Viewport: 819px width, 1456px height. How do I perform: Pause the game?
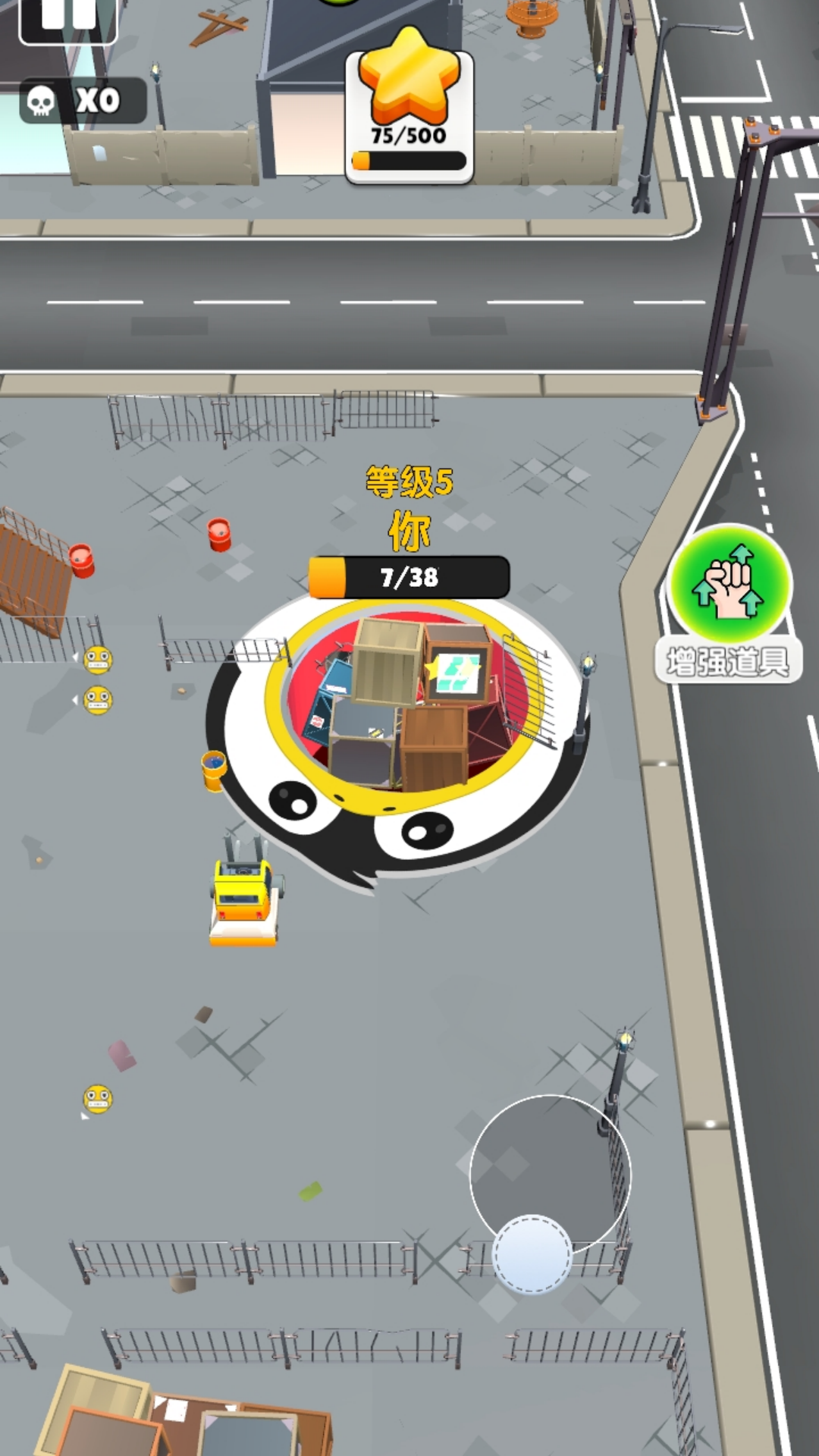(x=68, y=17)
